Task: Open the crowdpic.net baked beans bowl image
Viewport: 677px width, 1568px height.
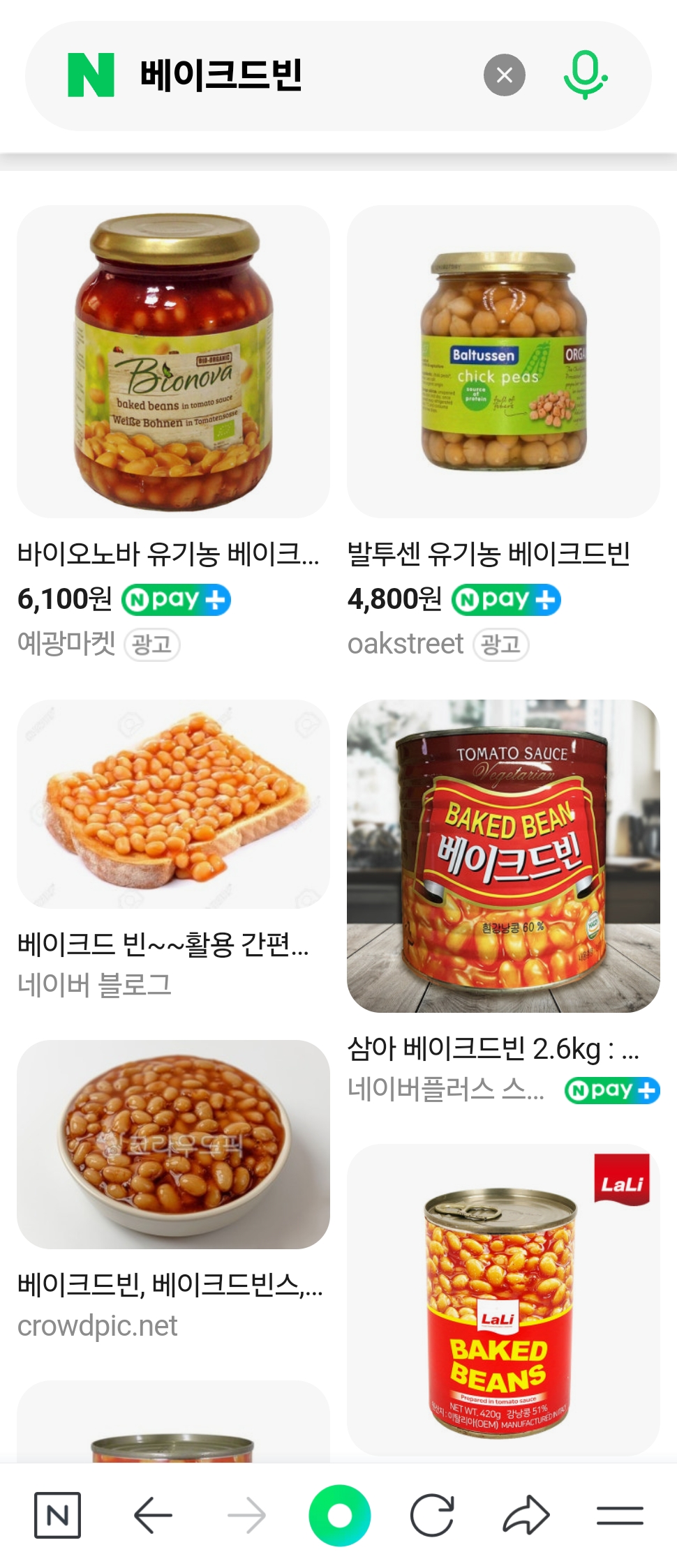Action: 173,1144
